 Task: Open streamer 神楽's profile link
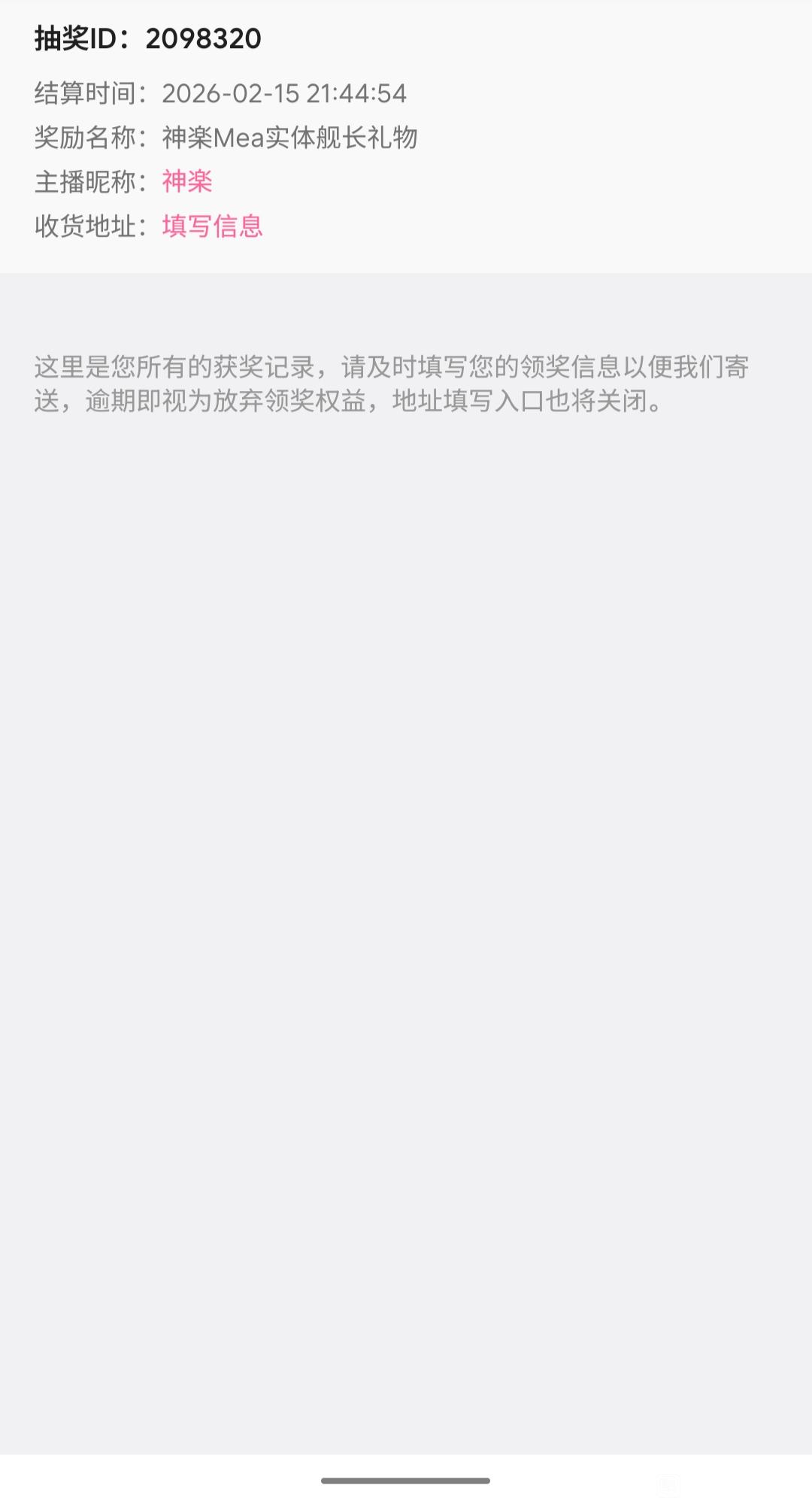pos(187,181)
